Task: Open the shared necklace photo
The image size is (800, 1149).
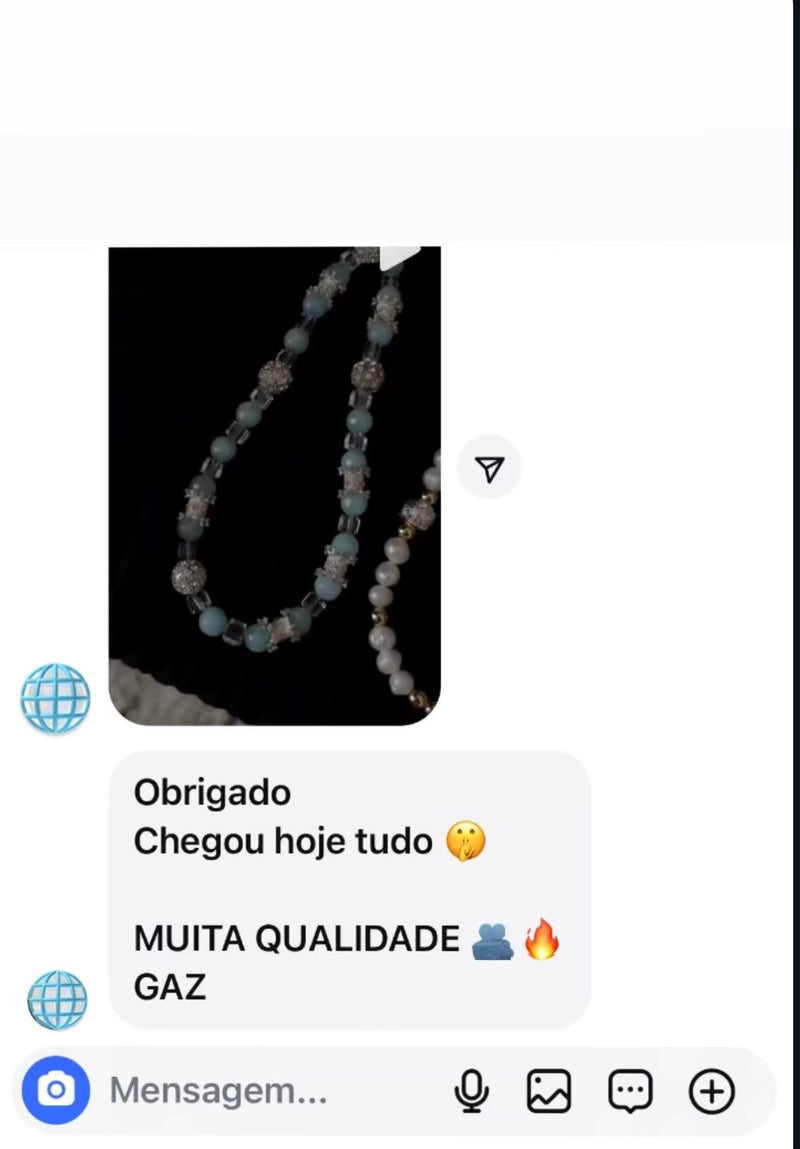Action: point(274,485)
